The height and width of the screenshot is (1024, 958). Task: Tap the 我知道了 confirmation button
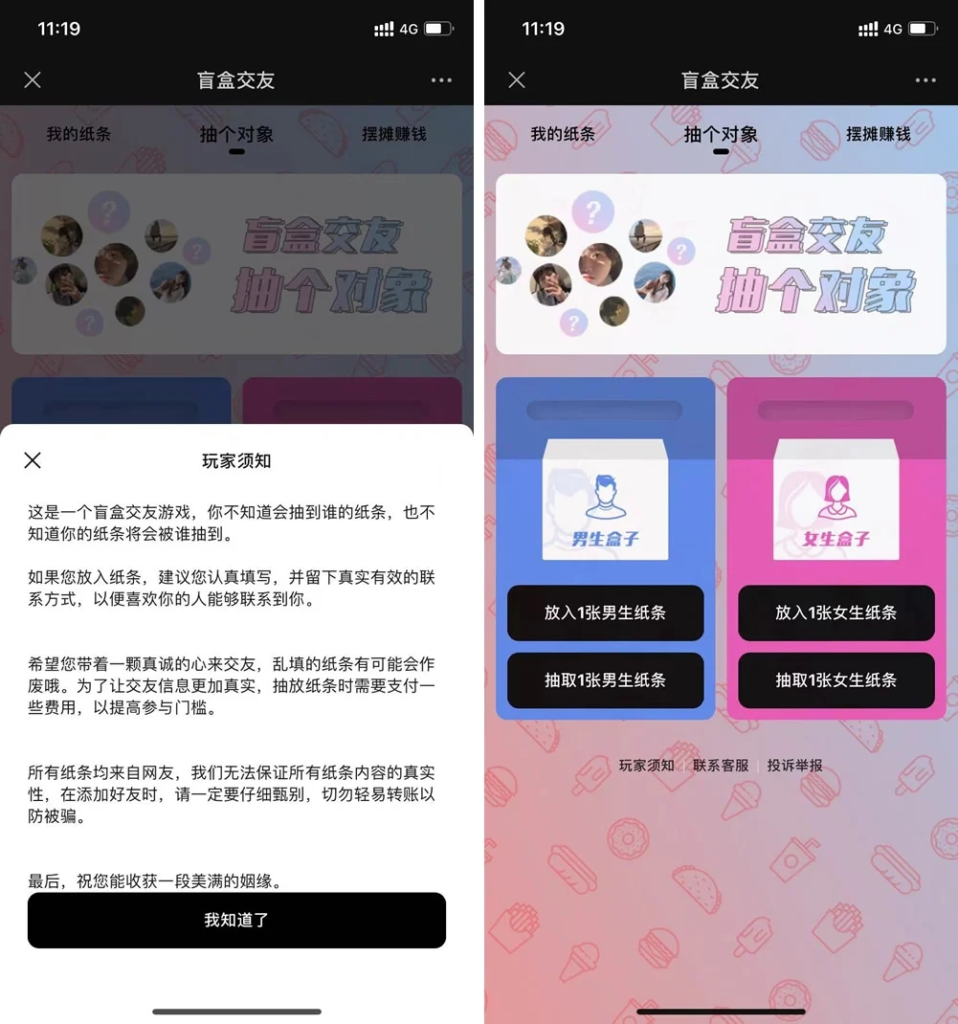pyautogui.click(x=236, y=920)
